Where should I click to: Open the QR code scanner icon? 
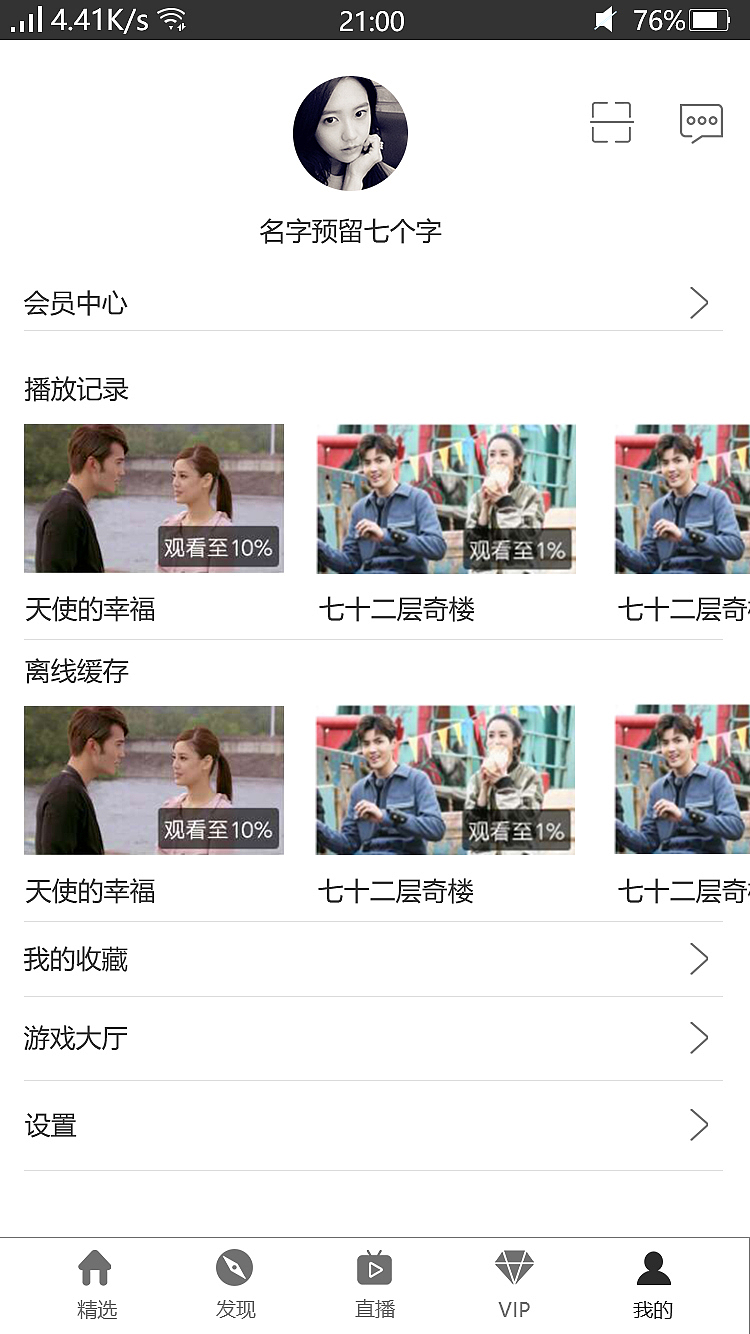[x=610, y=120]
